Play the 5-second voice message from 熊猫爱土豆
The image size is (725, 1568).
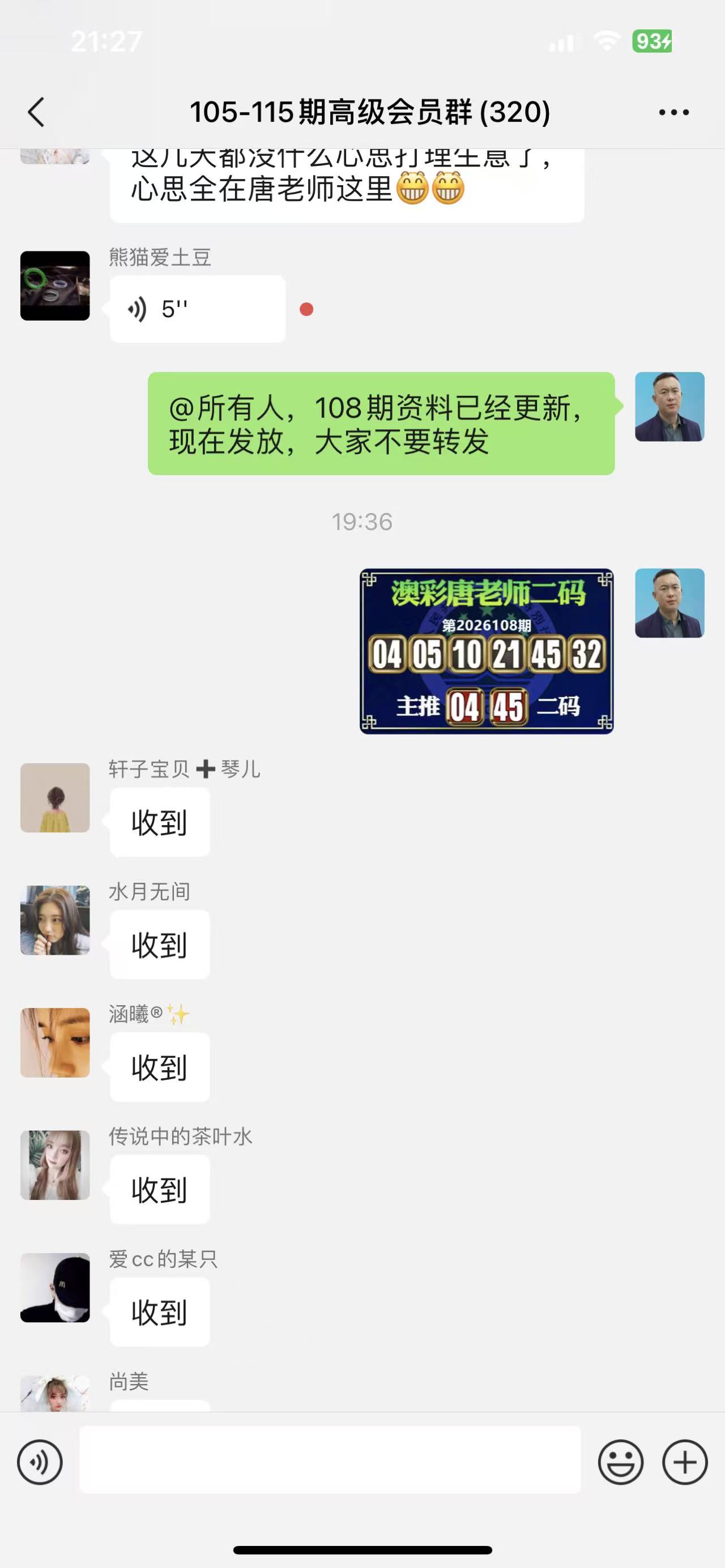(x=197, y=309)
